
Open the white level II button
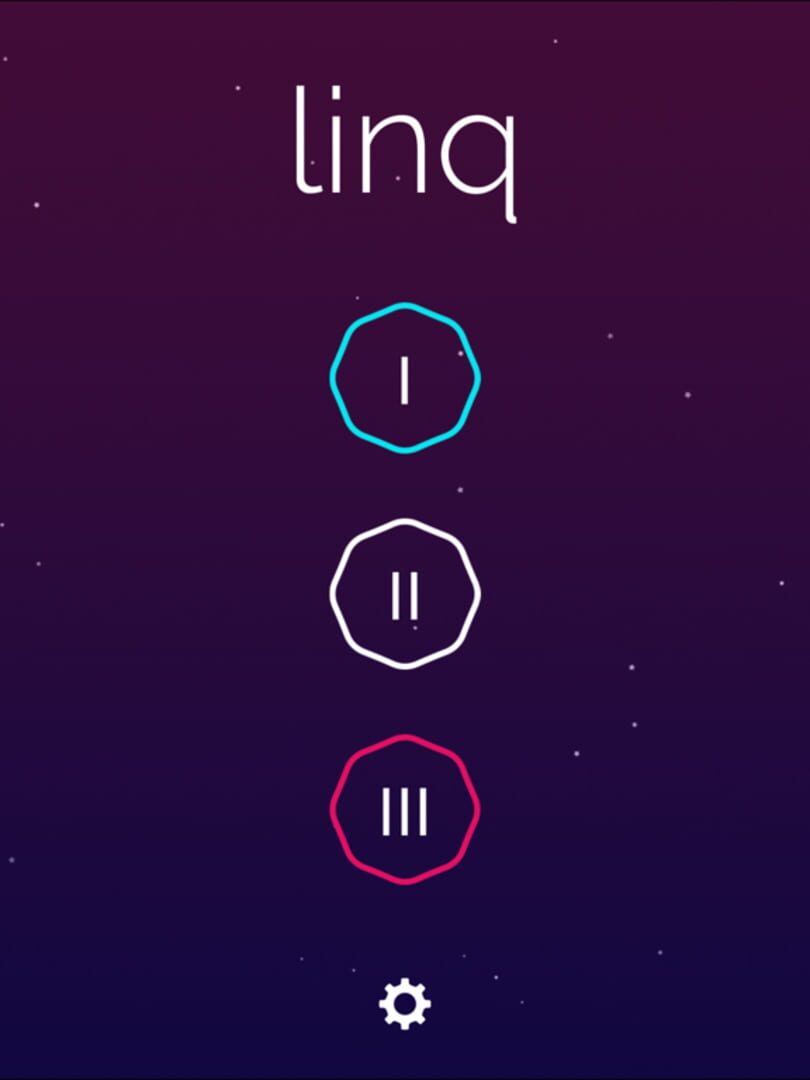coord(405,594)
